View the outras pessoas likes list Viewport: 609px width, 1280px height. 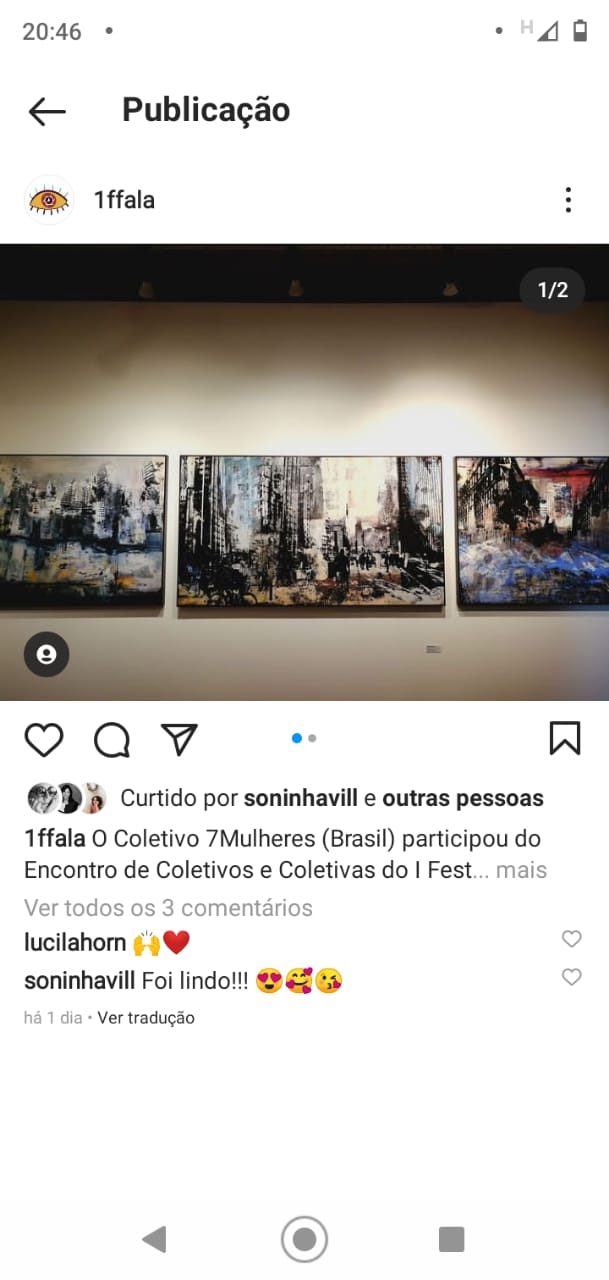(462, 798)
